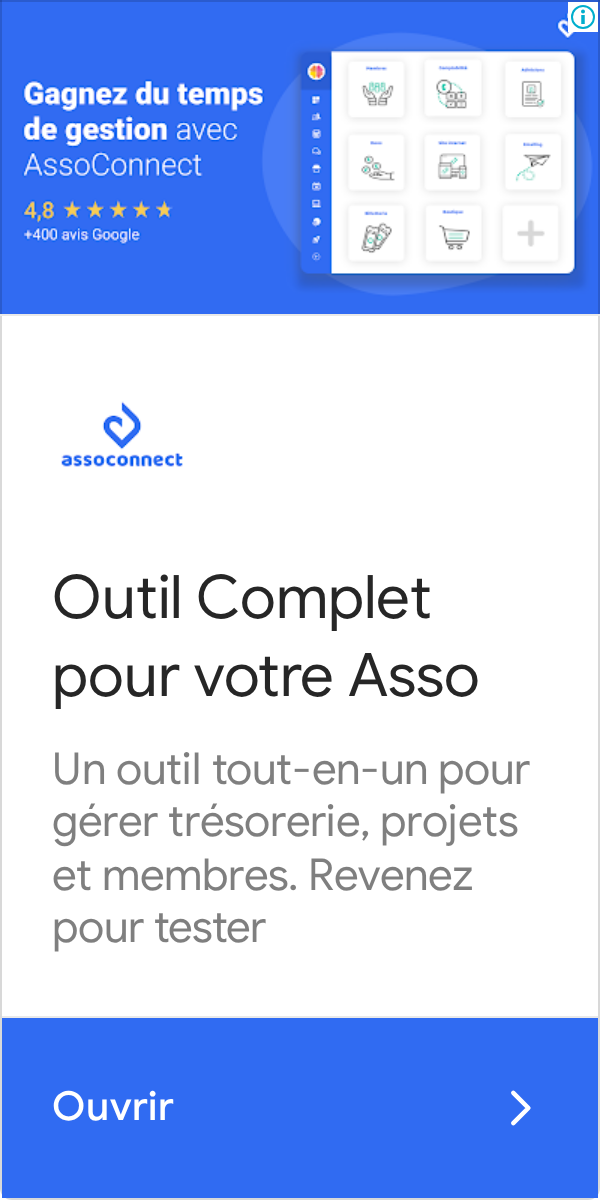This screenshot has width=600, height=1200.
Task: Open the ad info icon
Action: pyautogui.click(x=583, y=16)
